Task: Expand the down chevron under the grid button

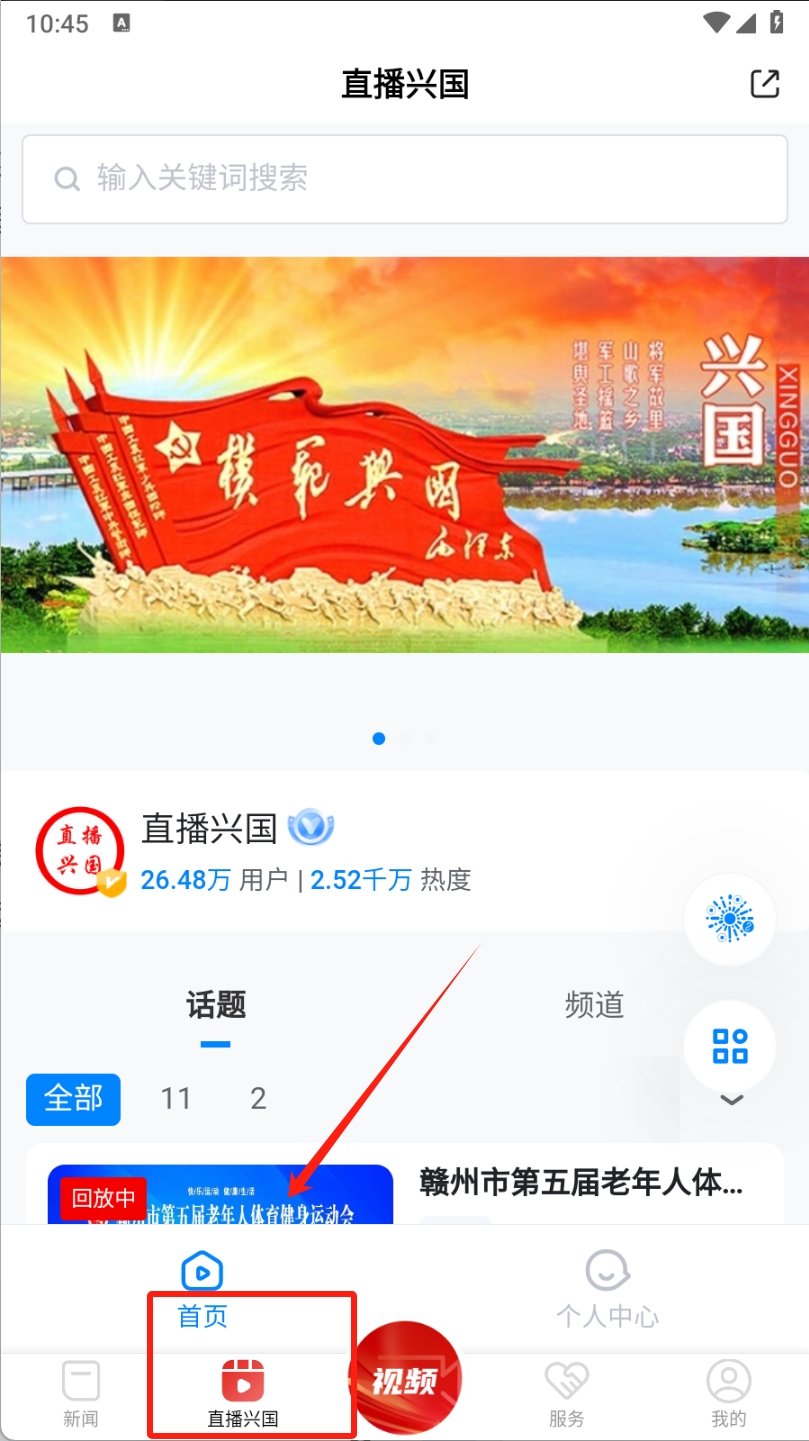Action: coord(732,1100)
